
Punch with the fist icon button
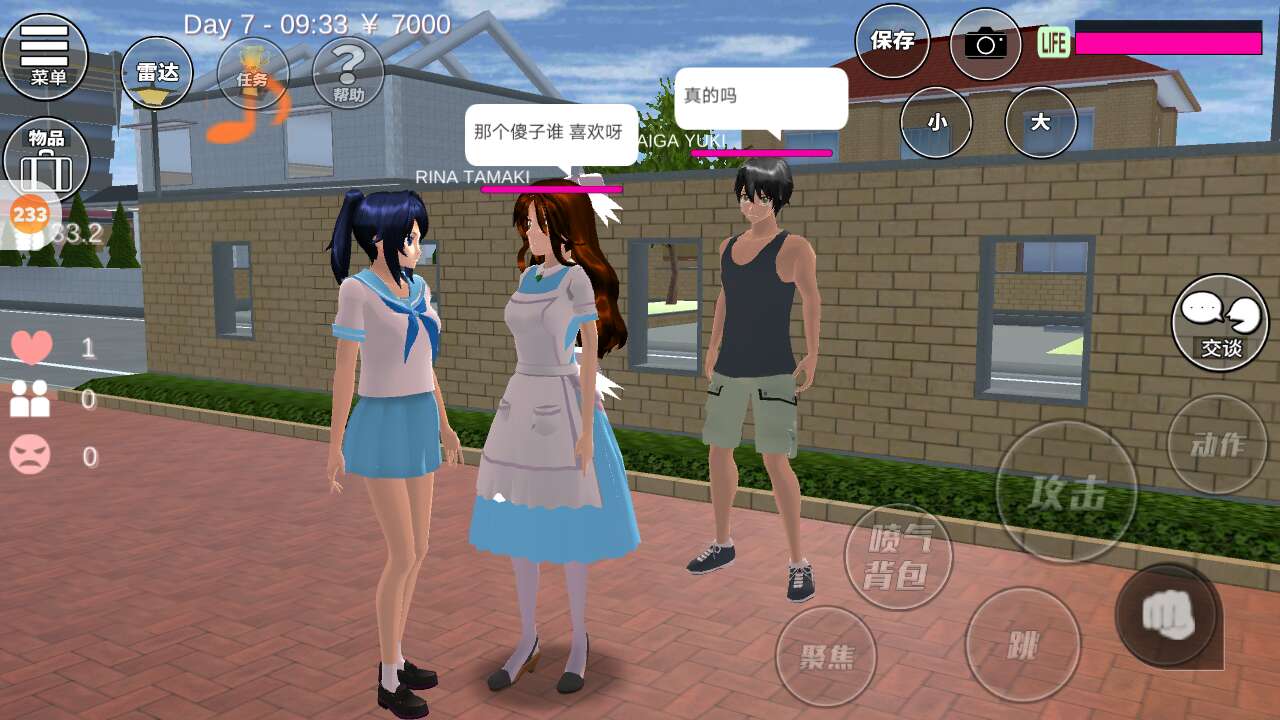(1167, 615)
